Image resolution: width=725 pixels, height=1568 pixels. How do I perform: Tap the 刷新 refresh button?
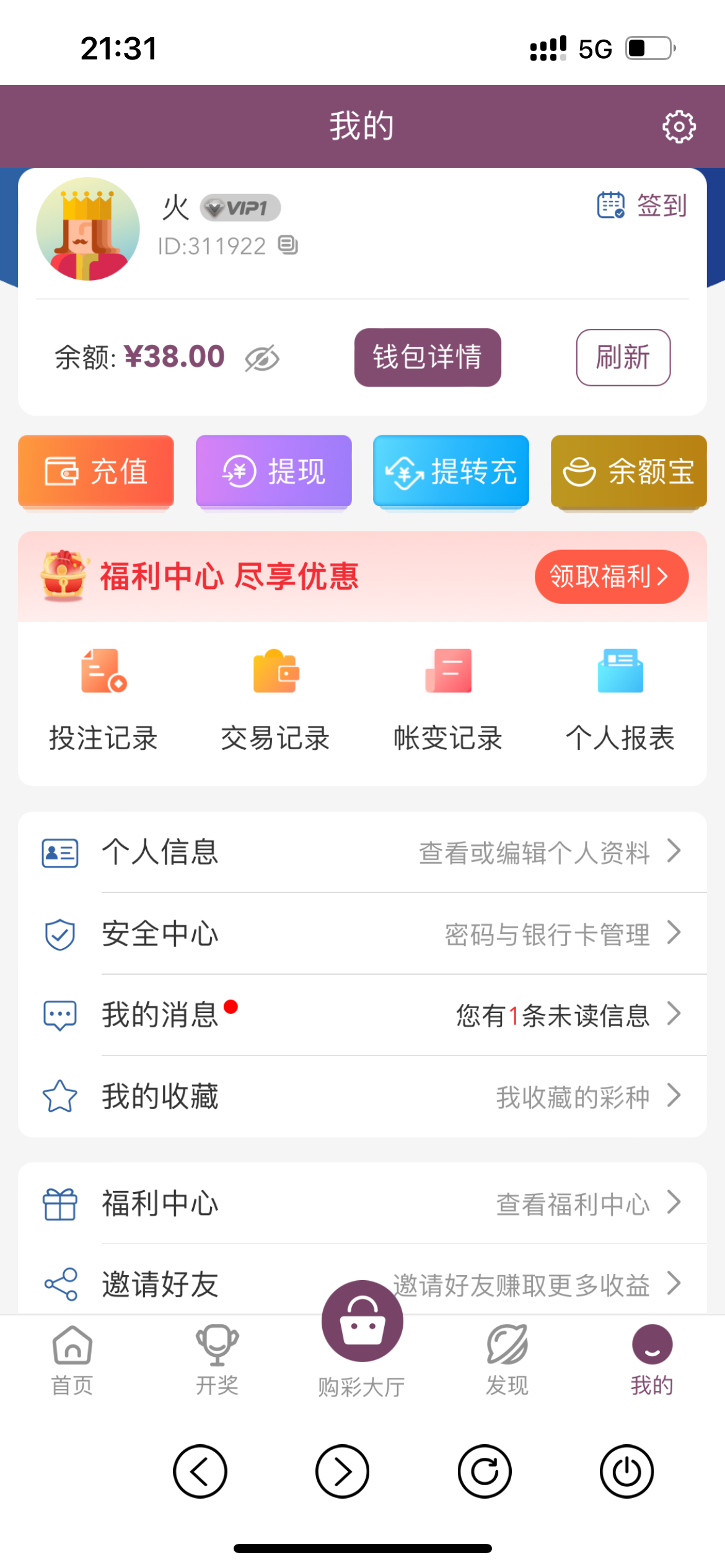[x=623, y=357]
